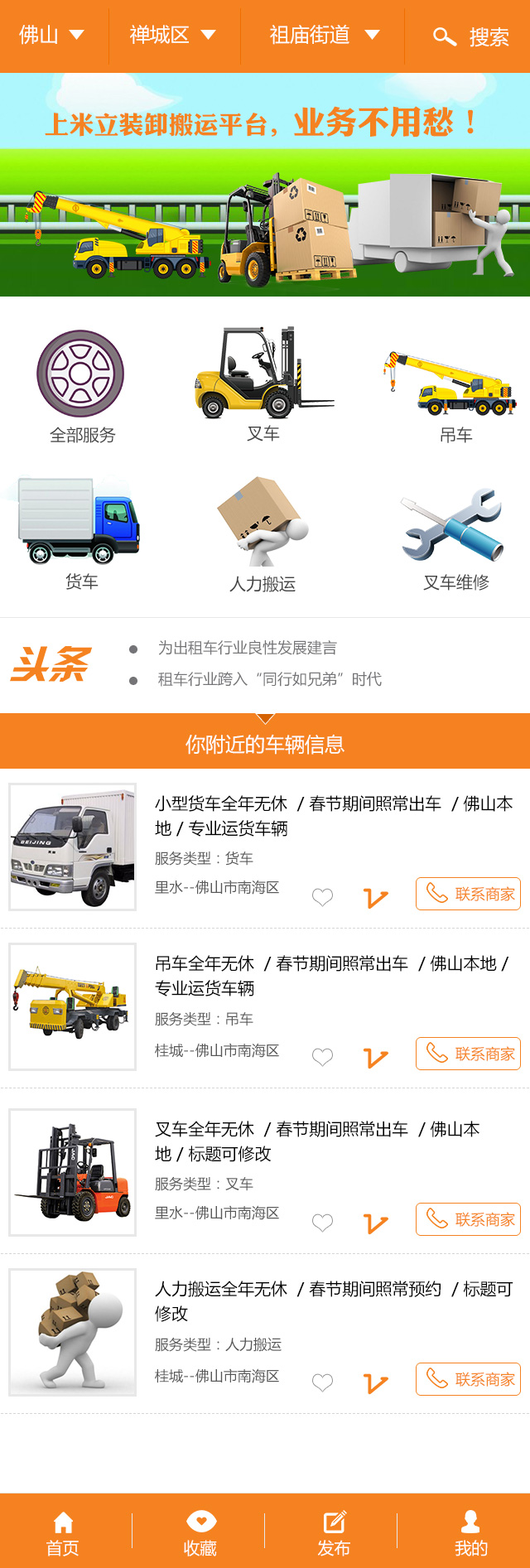530x1568 pixels.
Task: Choose the 吊车 crane category
Action: 454,395
